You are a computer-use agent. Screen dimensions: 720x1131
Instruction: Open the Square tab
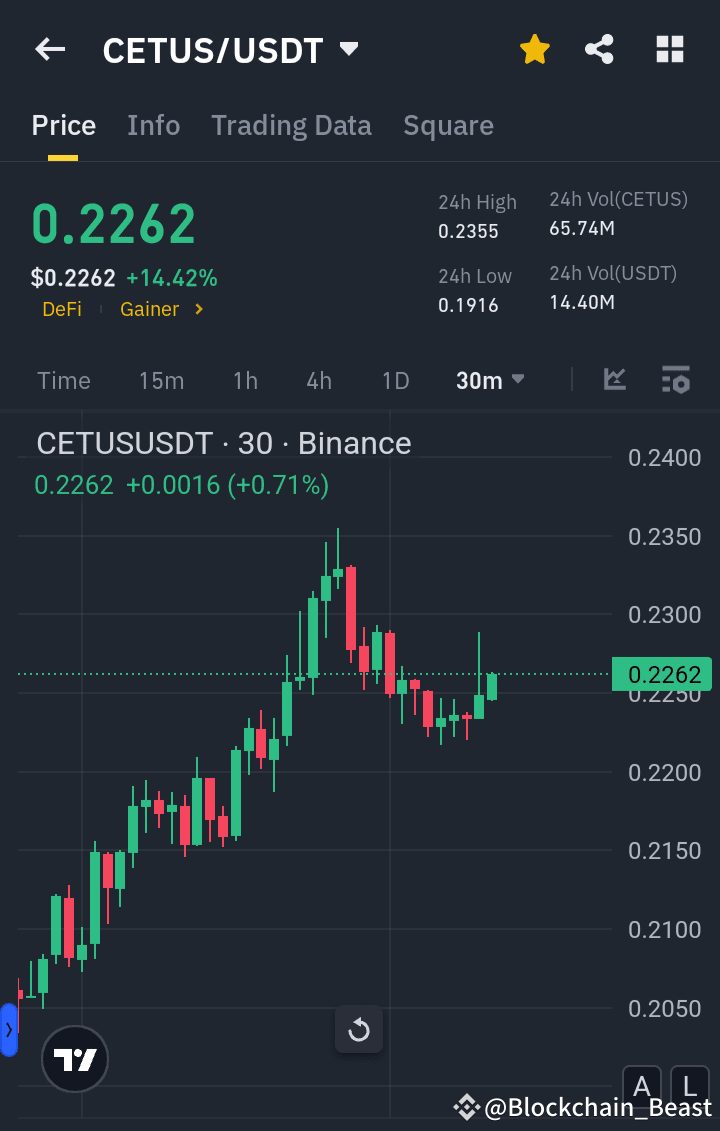448,125
